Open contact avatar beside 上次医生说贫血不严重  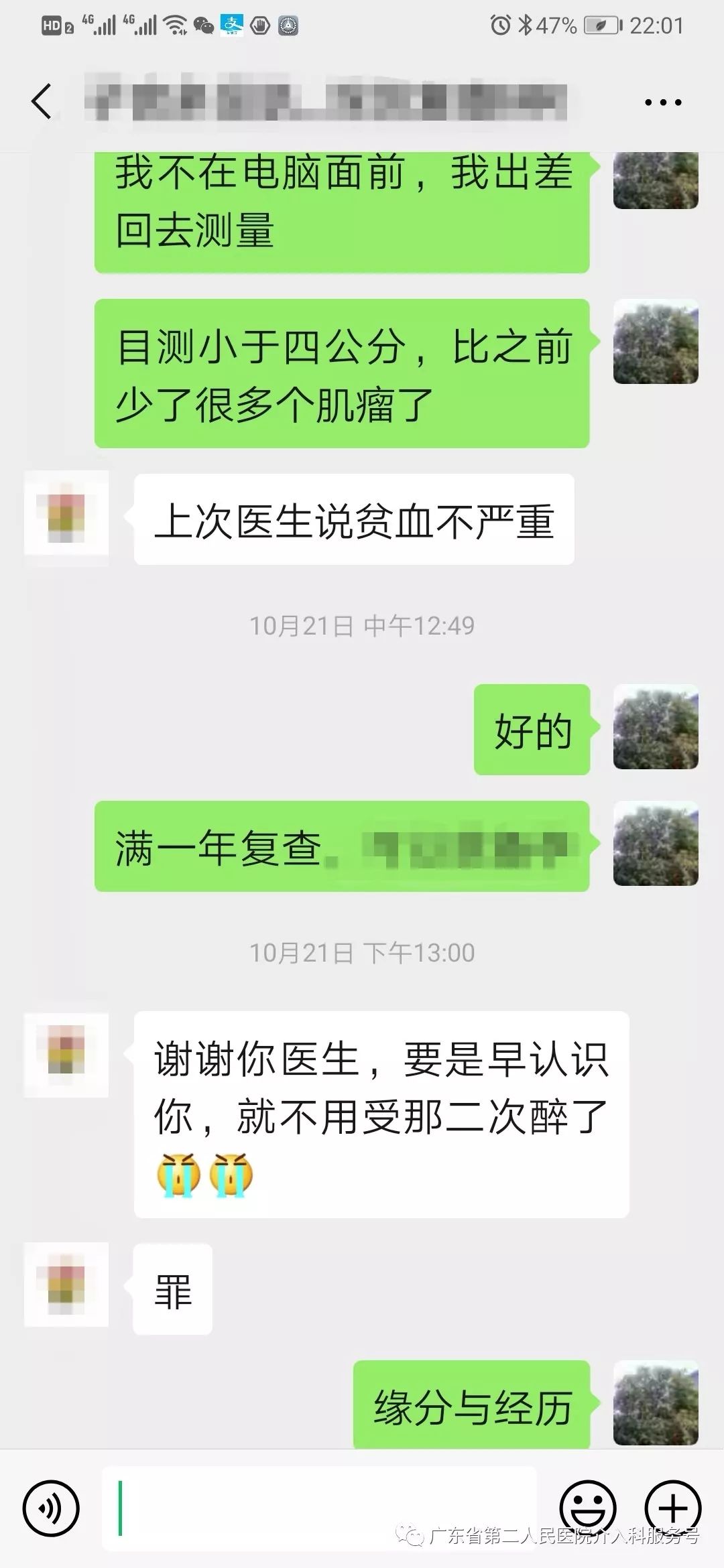point(66,513)
